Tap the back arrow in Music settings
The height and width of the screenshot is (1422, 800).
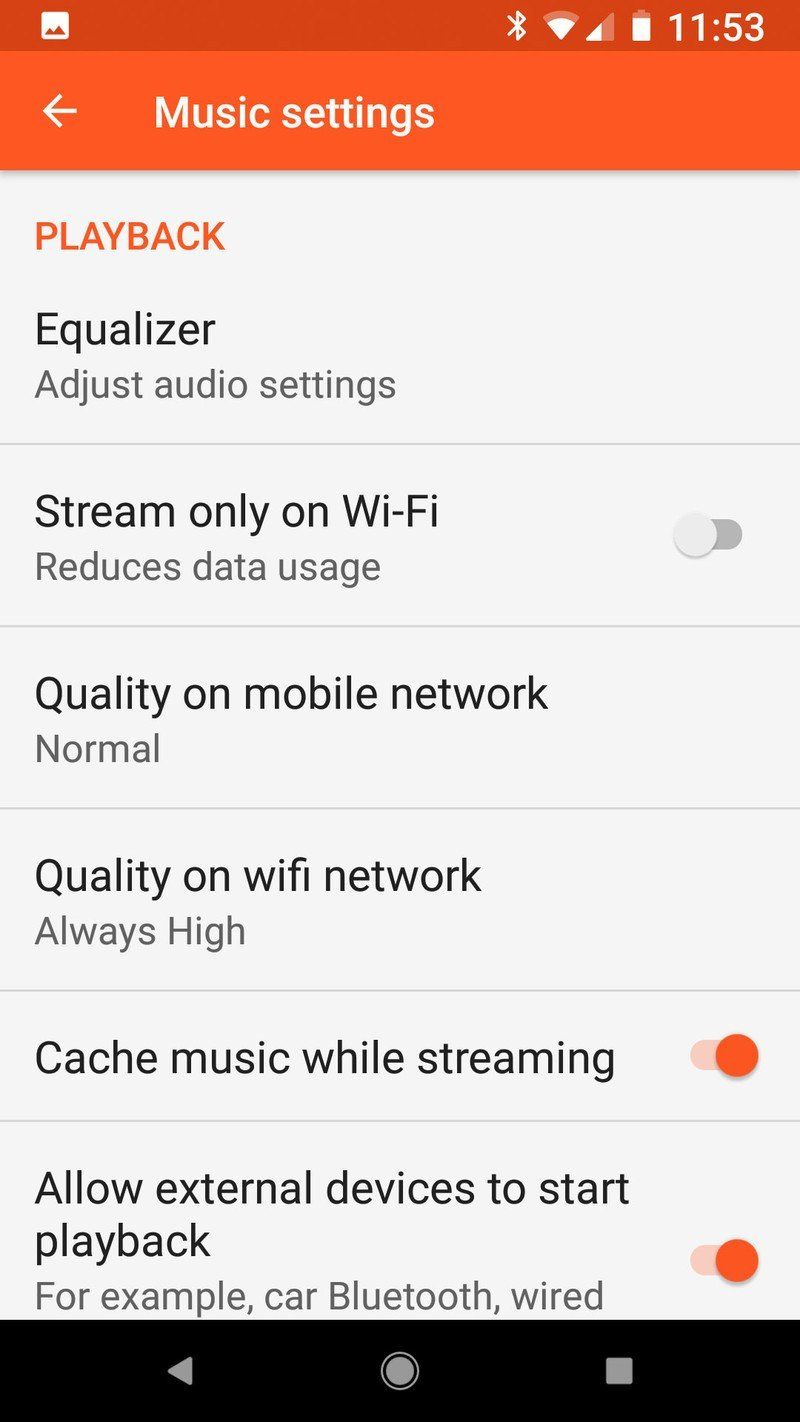click(x=57, y=111)
